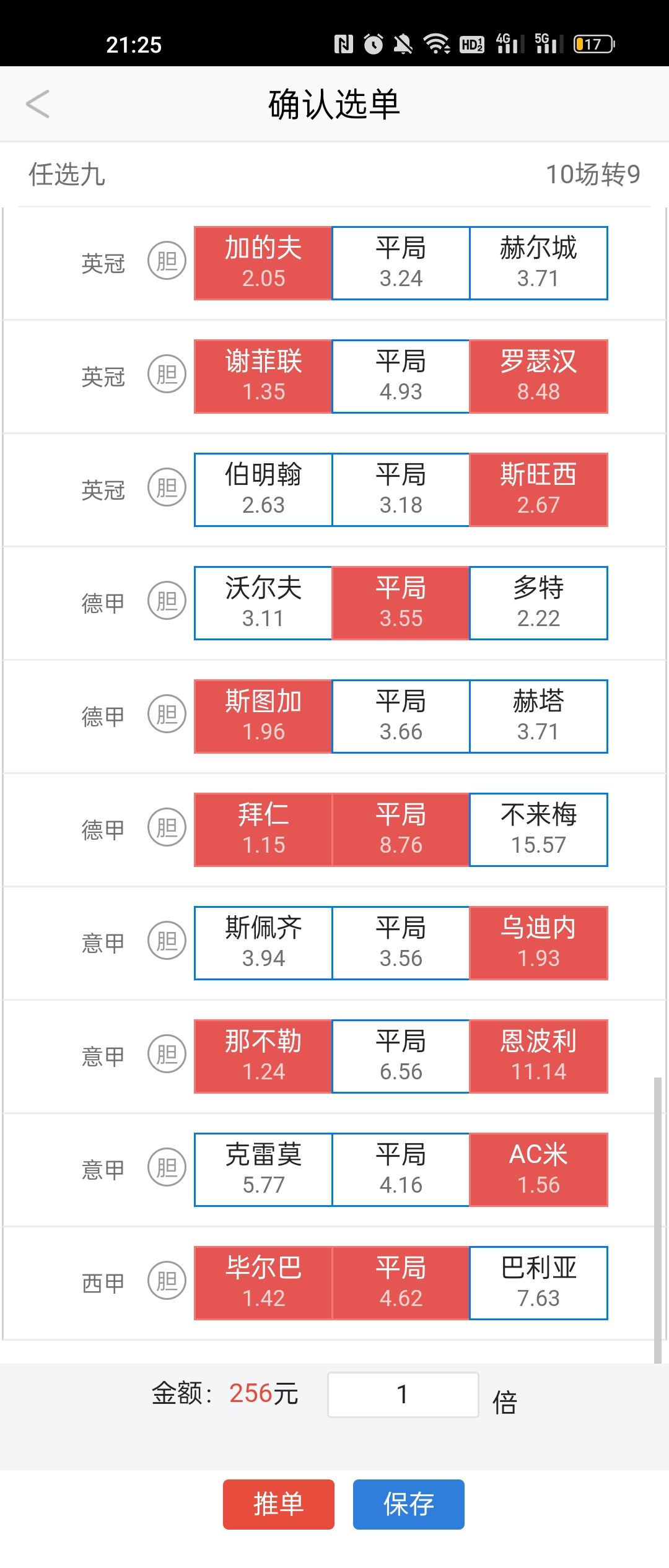
Task: Pick 伯明翰 at odds 2.63
Action: (263, 489)
